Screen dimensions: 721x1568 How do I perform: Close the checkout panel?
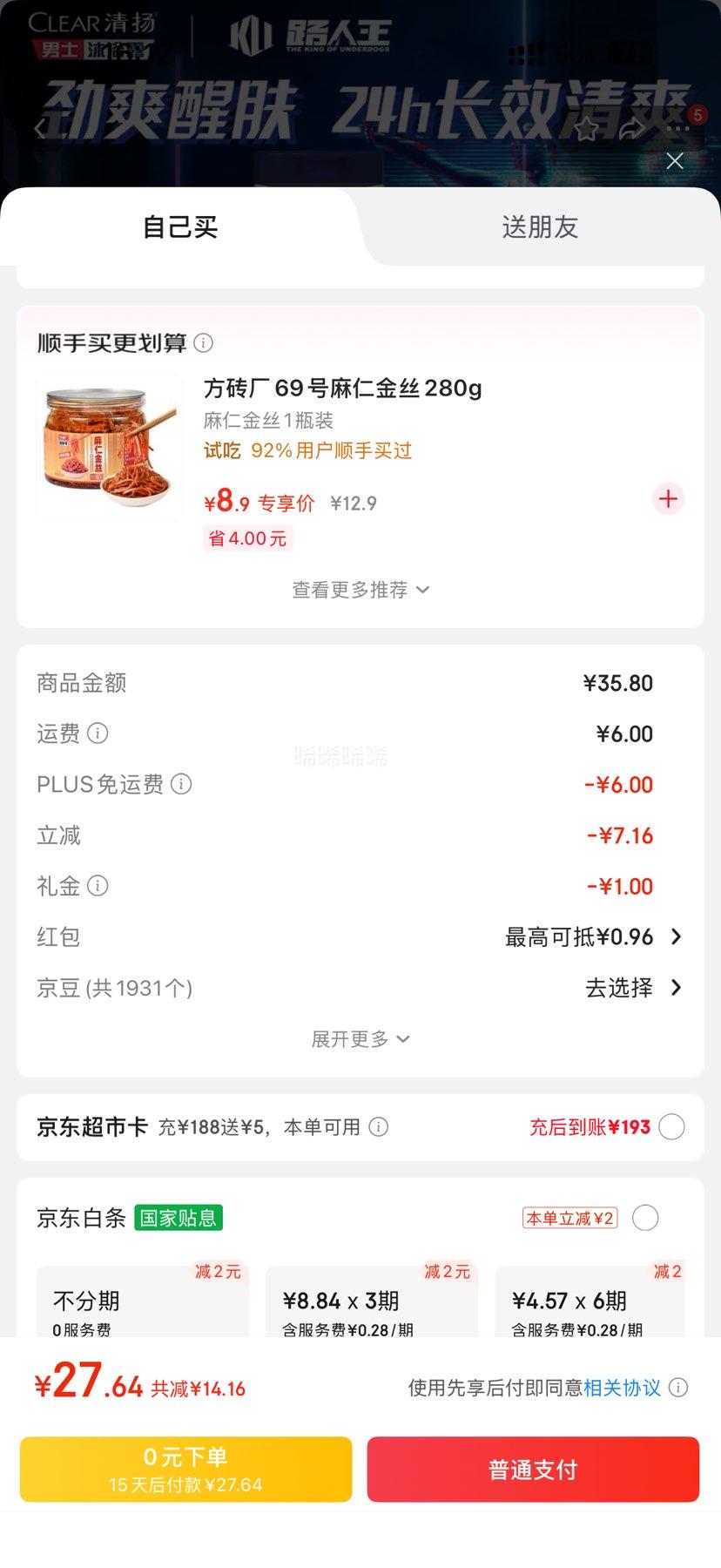point(674,160)
